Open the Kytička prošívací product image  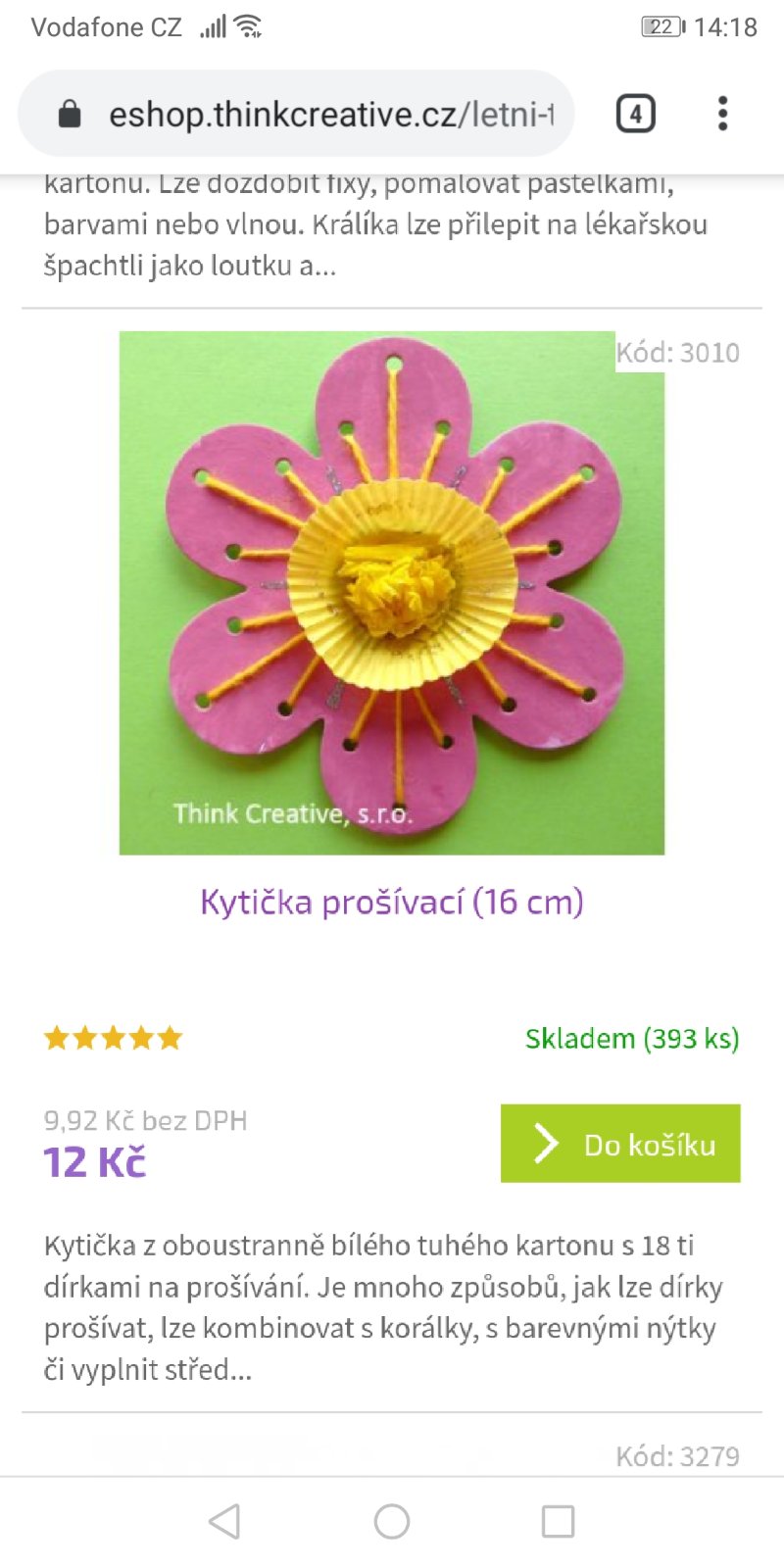coord(391,593)
